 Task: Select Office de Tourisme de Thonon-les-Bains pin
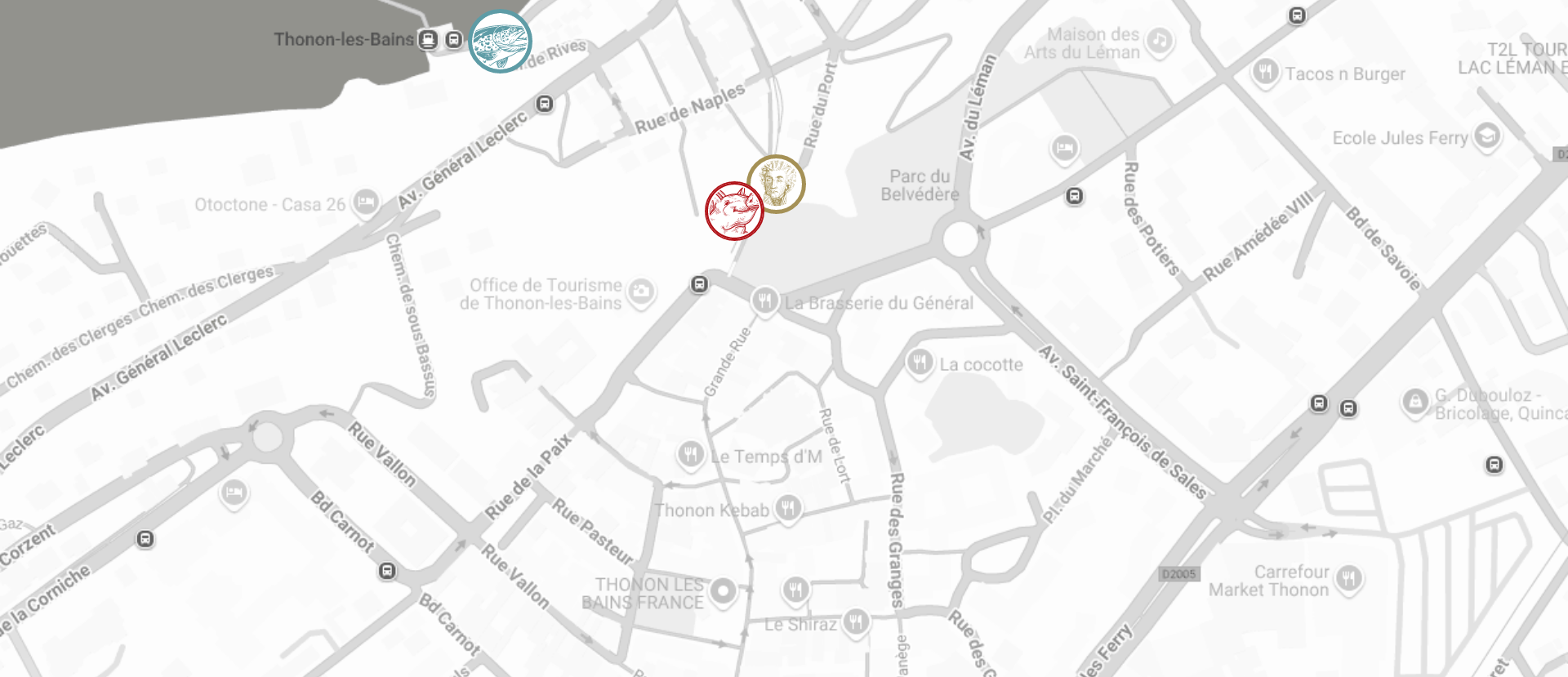click(642, 291)
